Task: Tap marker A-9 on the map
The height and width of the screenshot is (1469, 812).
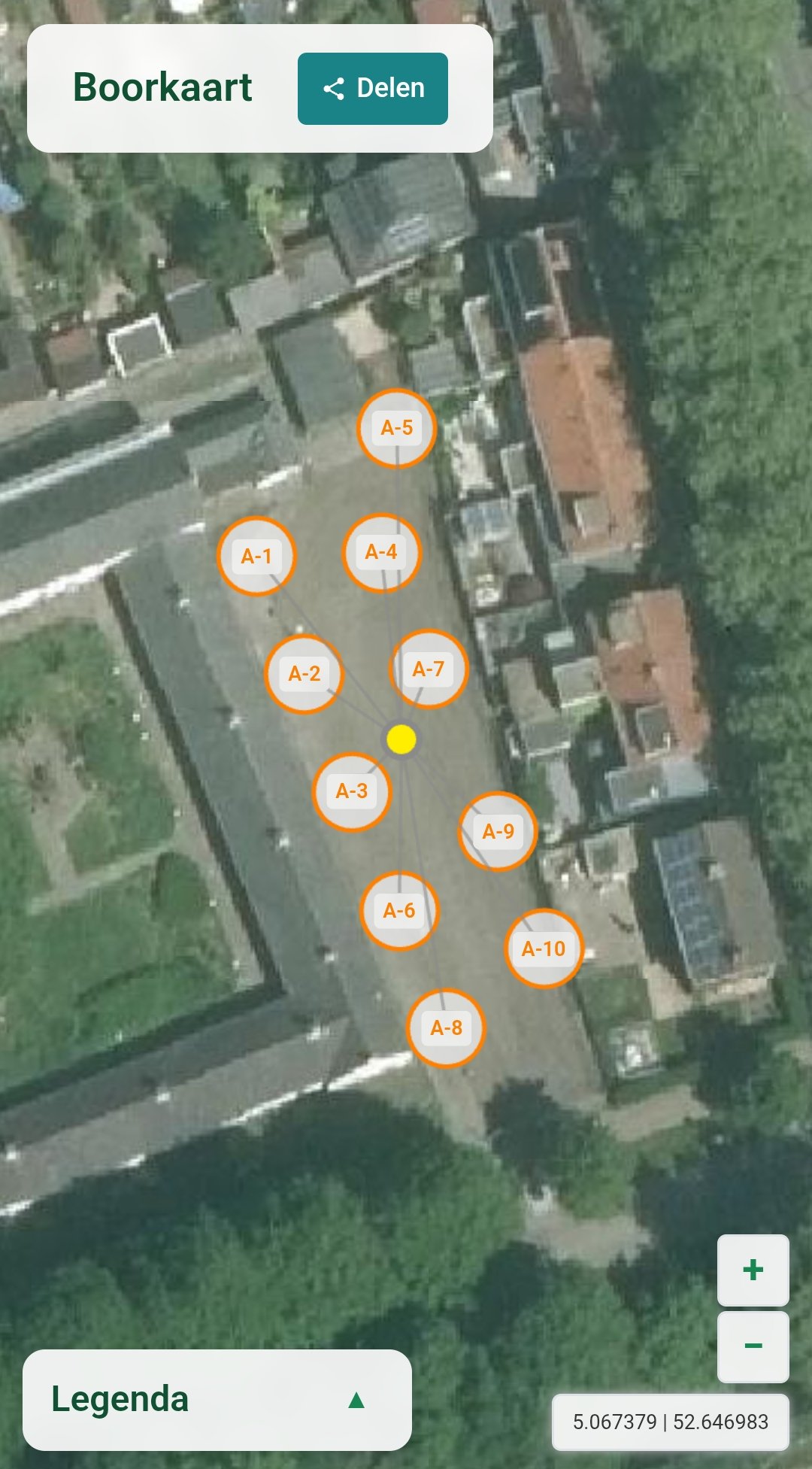Action: click(x=498, y=831)
